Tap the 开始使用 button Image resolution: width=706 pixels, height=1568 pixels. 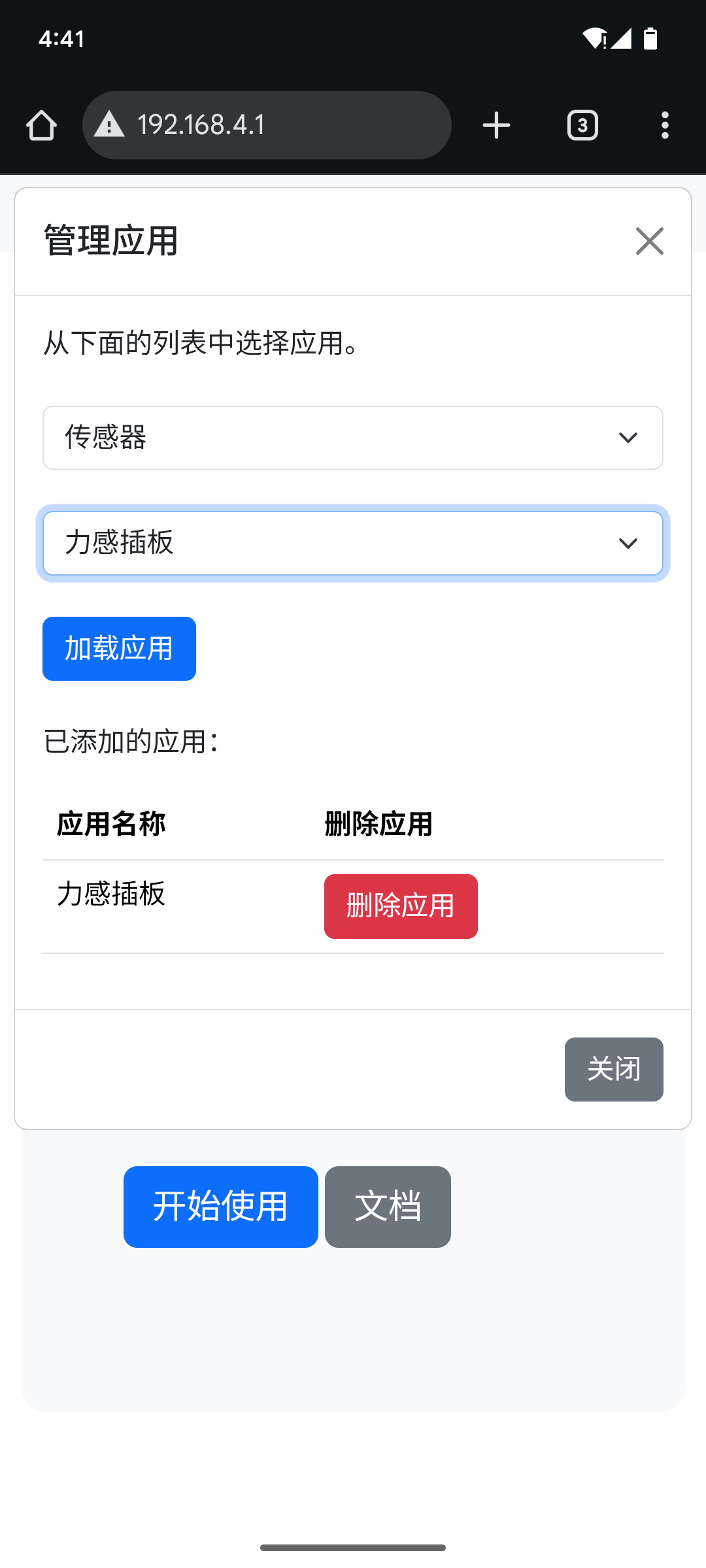[x=221, y=1207]
